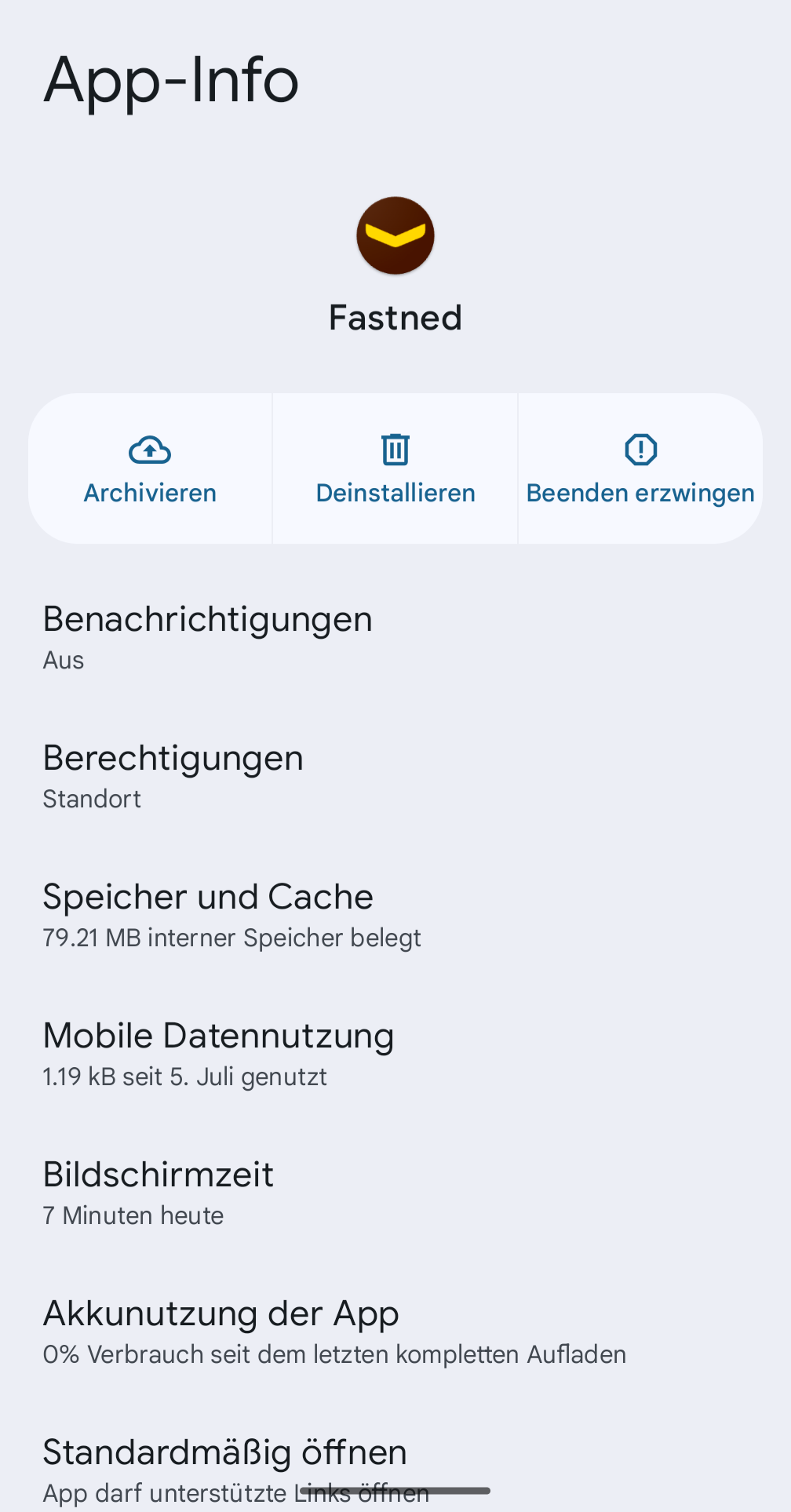This screenshot has width=791, height=1512.
Task: Force stop with Beenden erzwingen
Action: click(640, 468)
